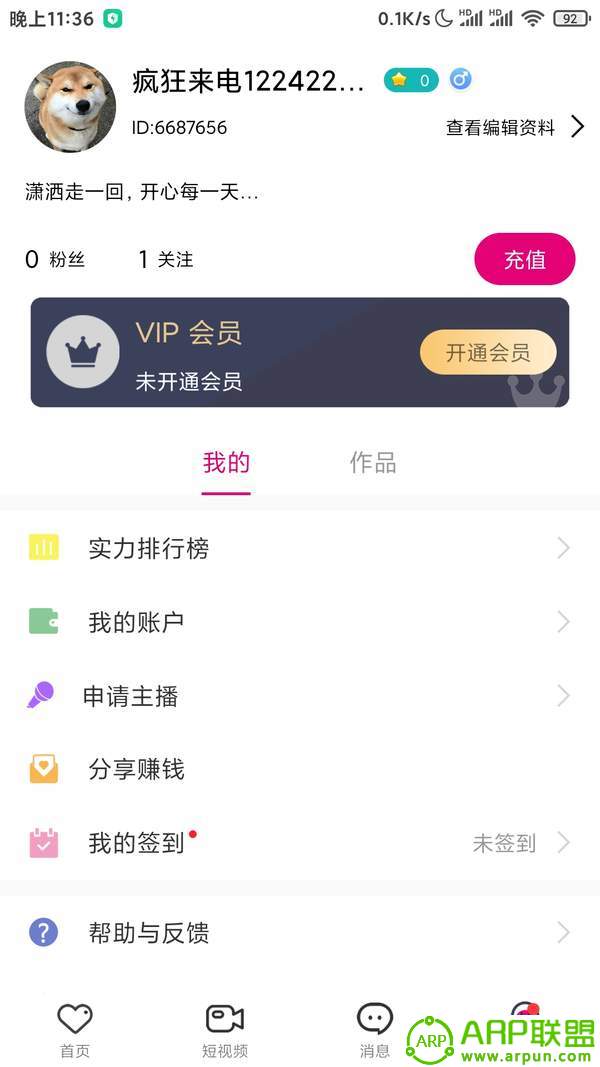Tap the Shiba Inu profile avatar
The width and height of the screenshot is (600, 1067).
(x=70, y=107)
